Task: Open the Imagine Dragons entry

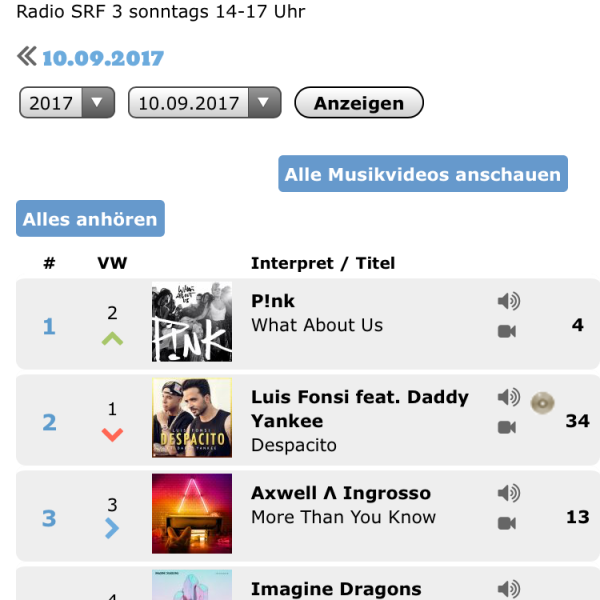Action: pyautogui.click(x=335, y=589)
